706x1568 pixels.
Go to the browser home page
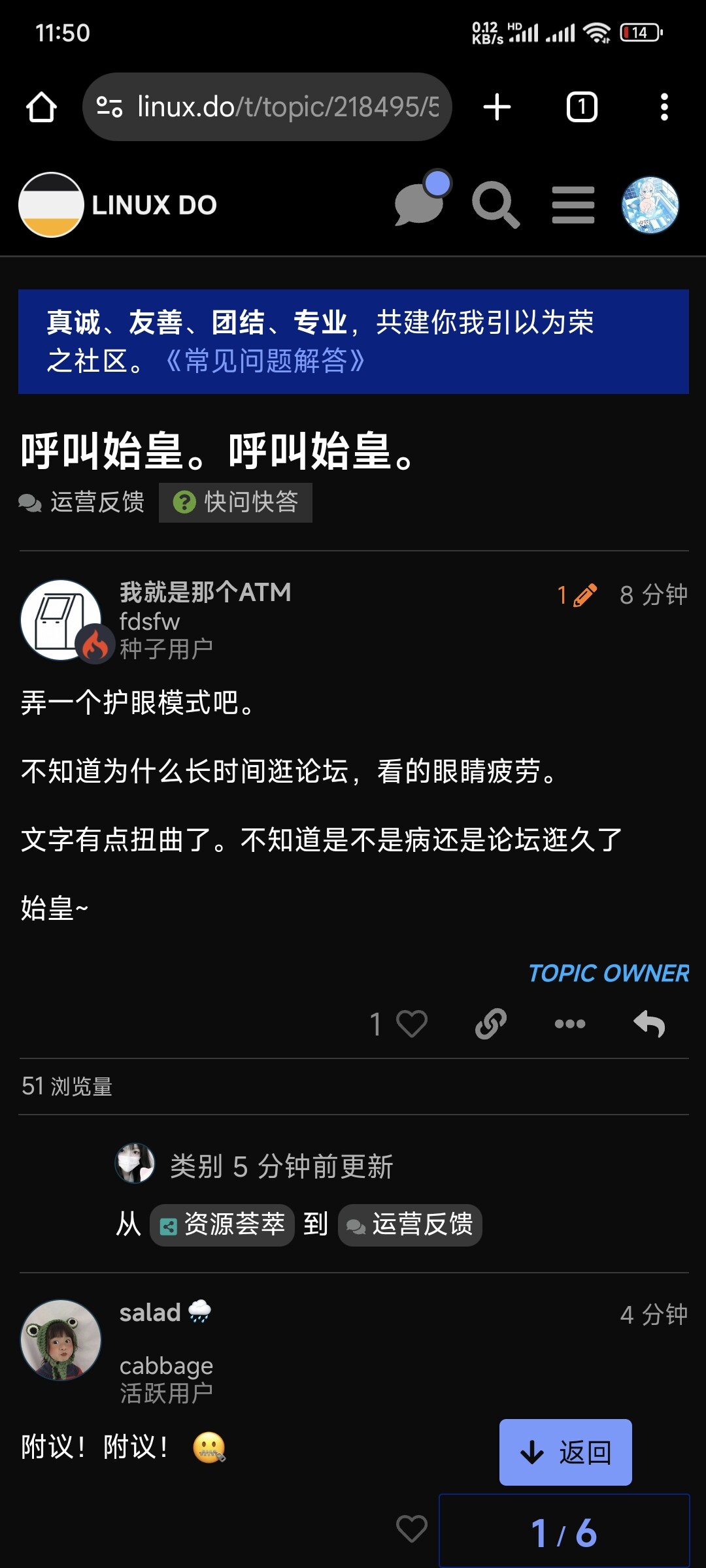click(x=41, y=107)
